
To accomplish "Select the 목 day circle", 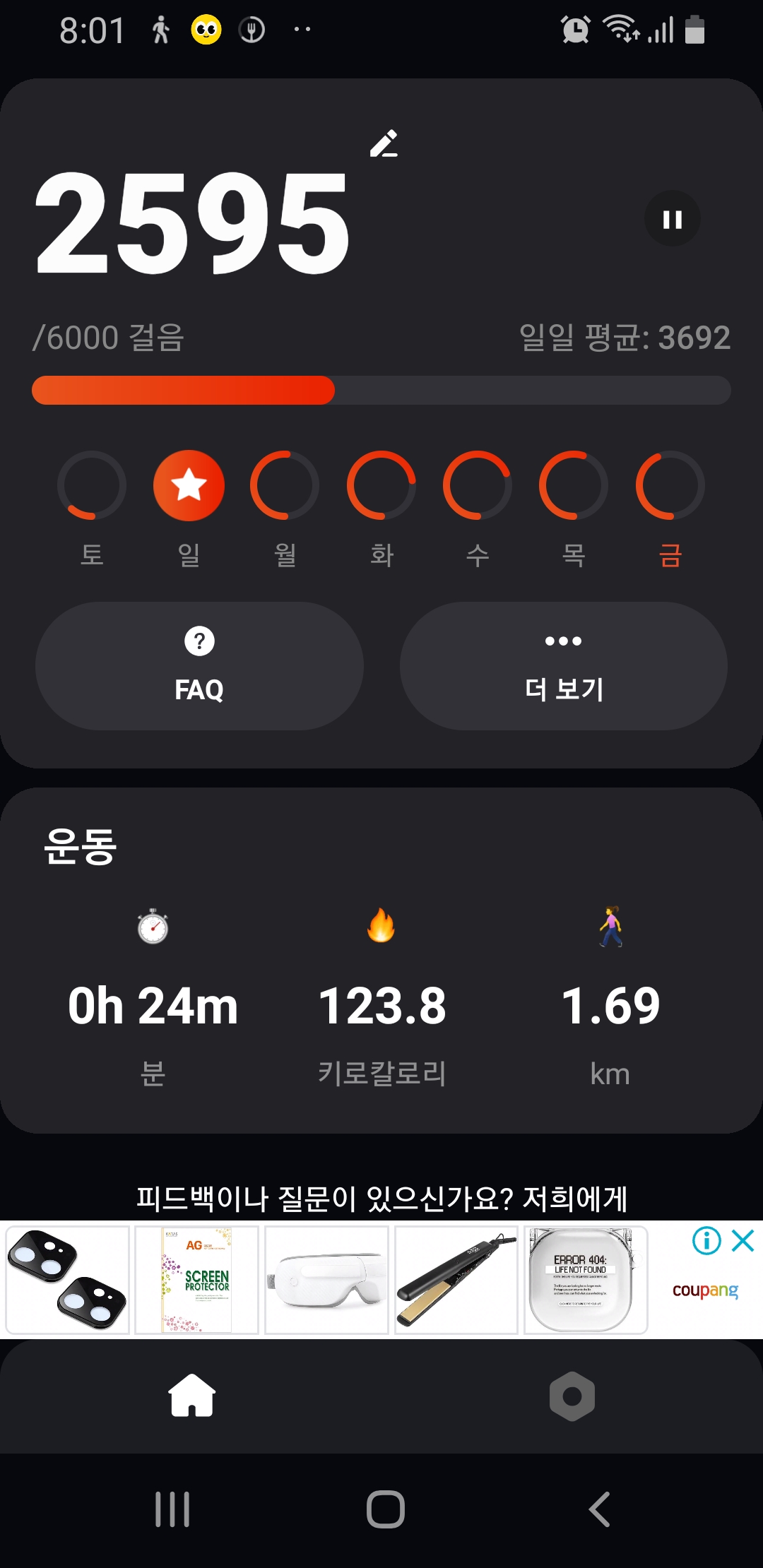I will (x=574, y=485).
